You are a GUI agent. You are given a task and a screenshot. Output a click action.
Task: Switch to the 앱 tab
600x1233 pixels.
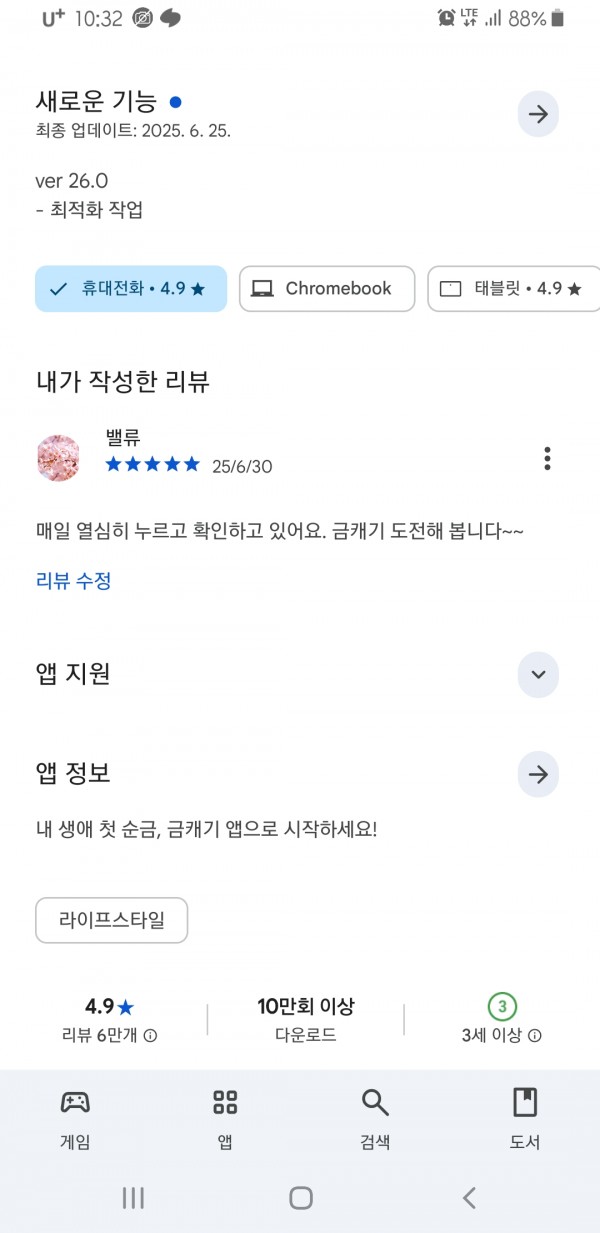coord(225,1120)
